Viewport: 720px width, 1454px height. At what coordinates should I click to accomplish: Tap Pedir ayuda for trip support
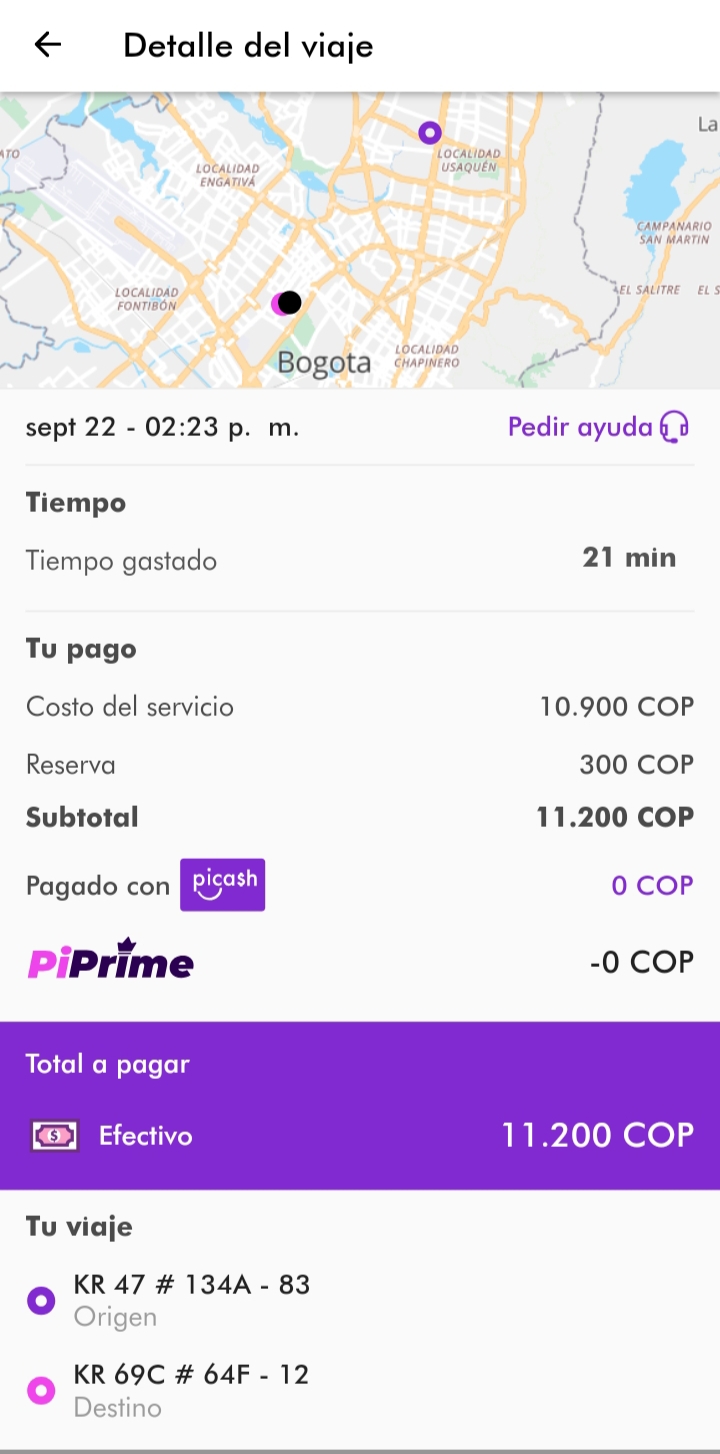pos(598,427)
